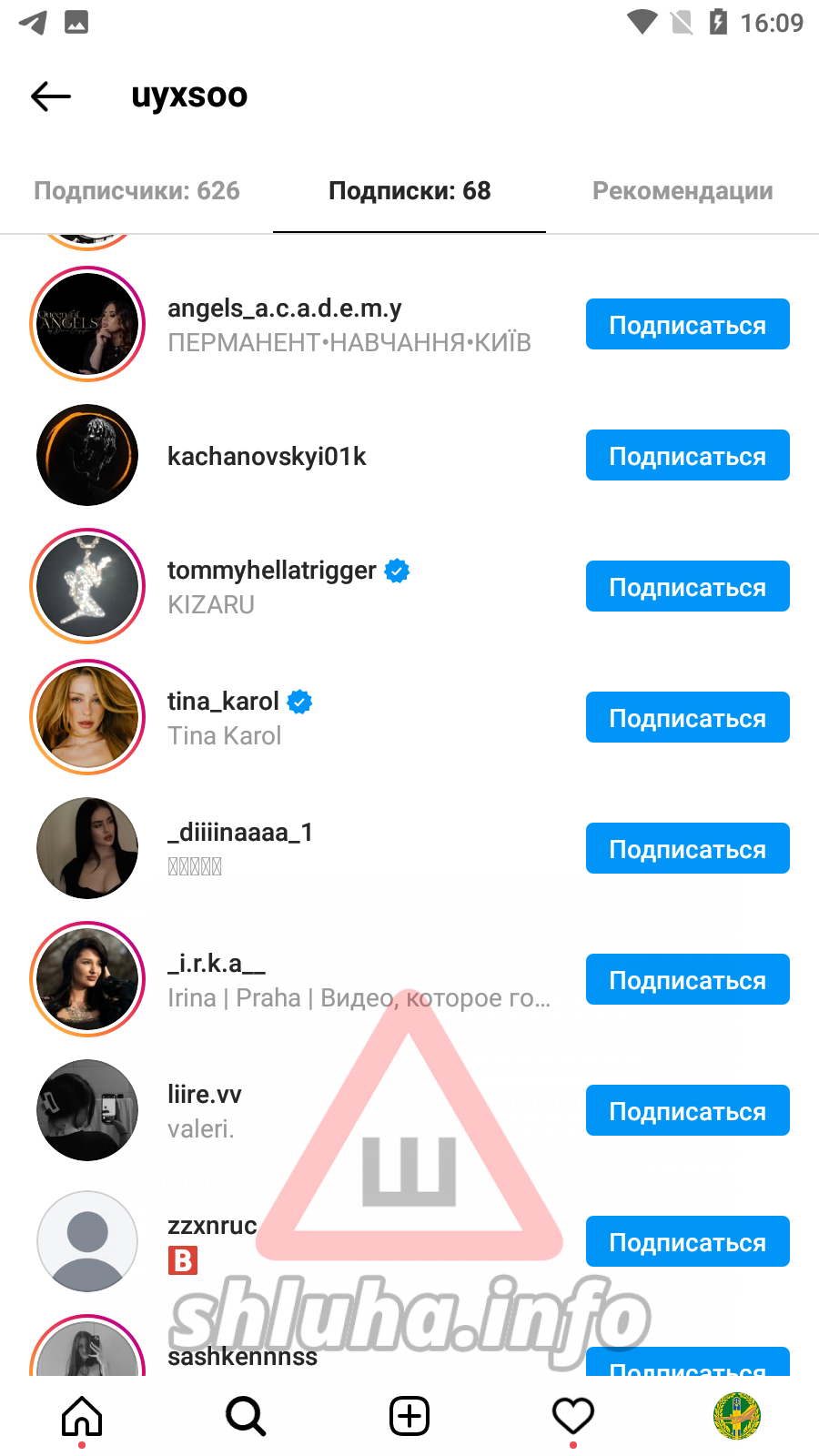819x1456 pixels.
Task: Follow angels_a.c.a.d.e.m.y with Подписаться button
Action: point(688,325)
